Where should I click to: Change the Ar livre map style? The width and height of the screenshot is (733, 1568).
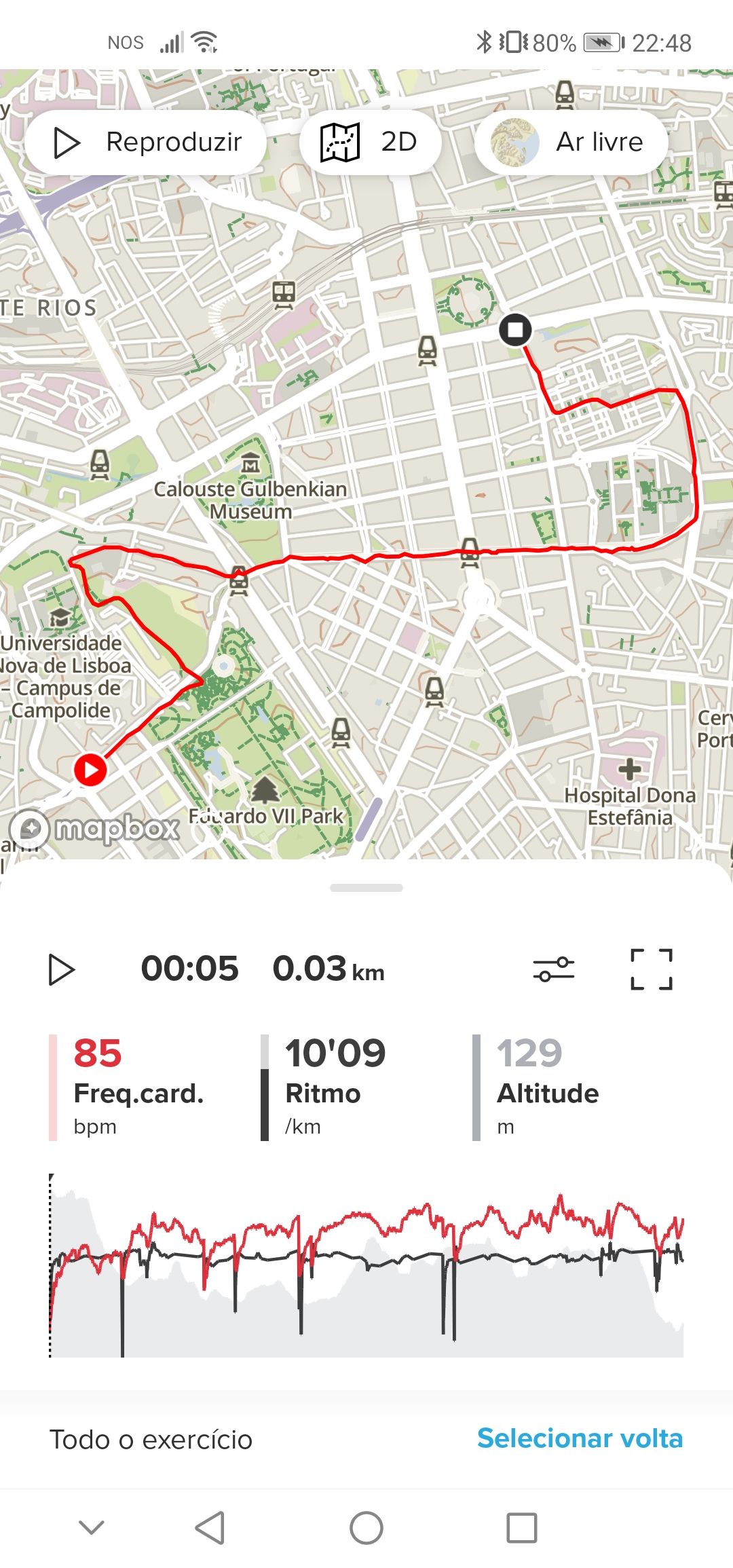point(571,143)
